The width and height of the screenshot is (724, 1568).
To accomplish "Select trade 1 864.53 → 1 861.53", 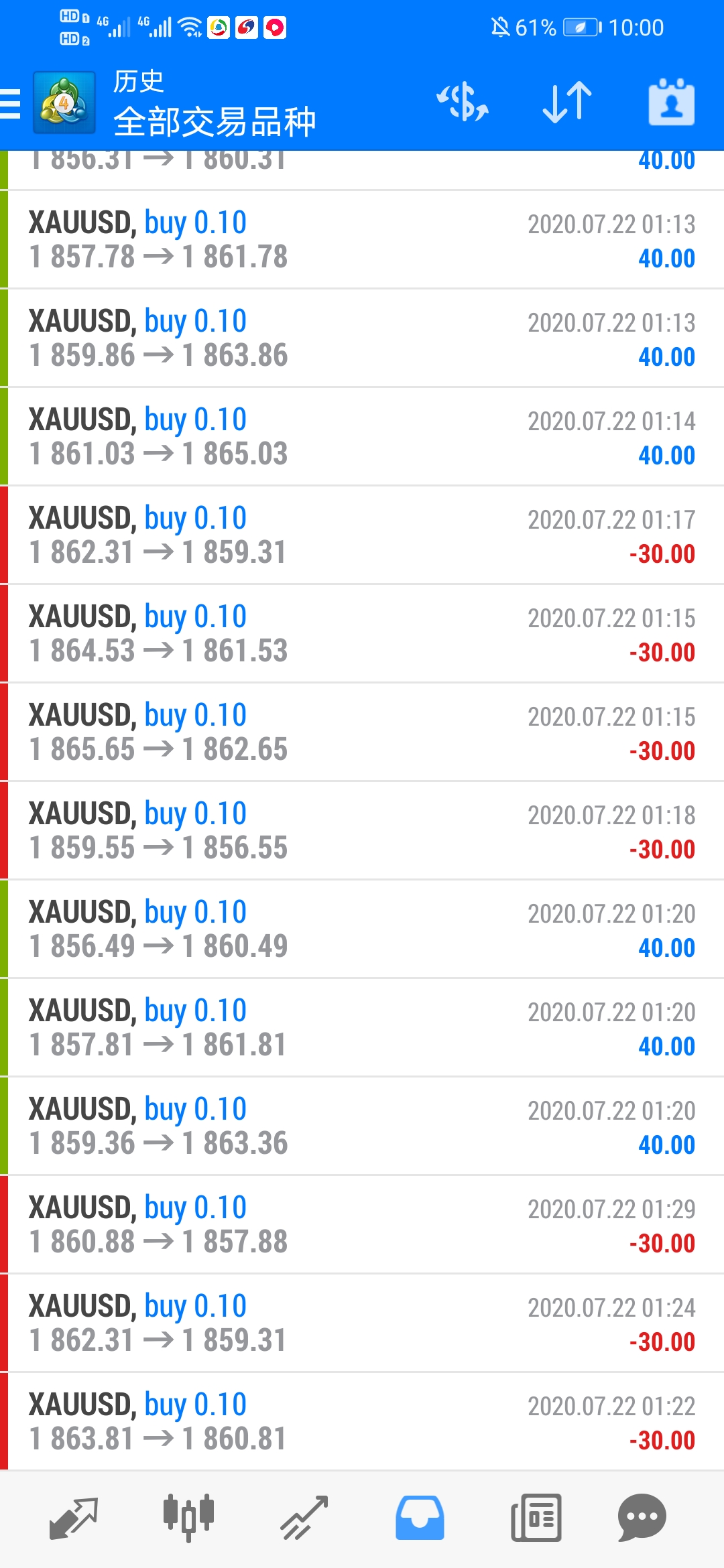I will point(362,634).
